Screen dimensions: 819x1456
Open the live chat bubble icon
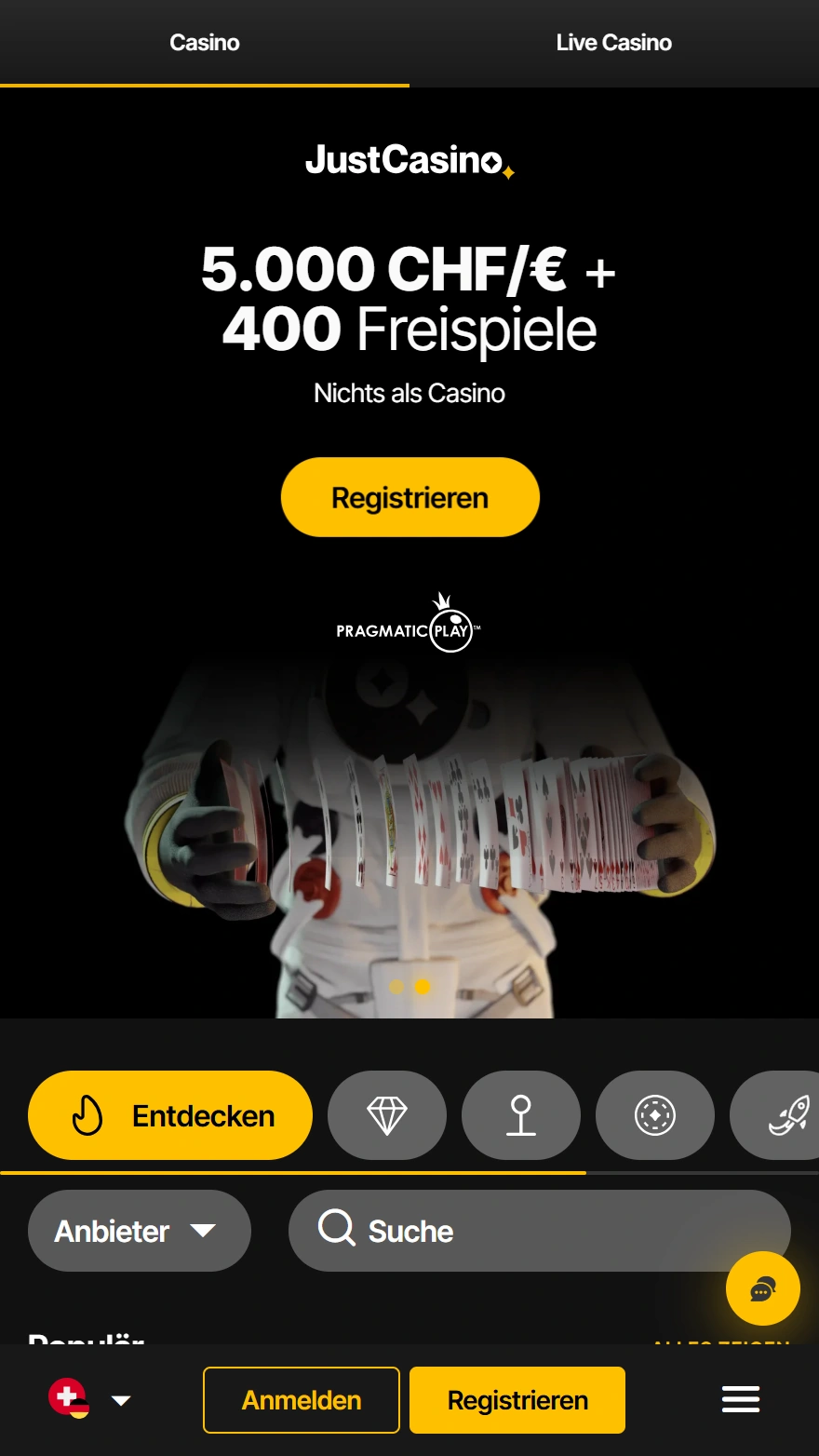pos(762,1288)
